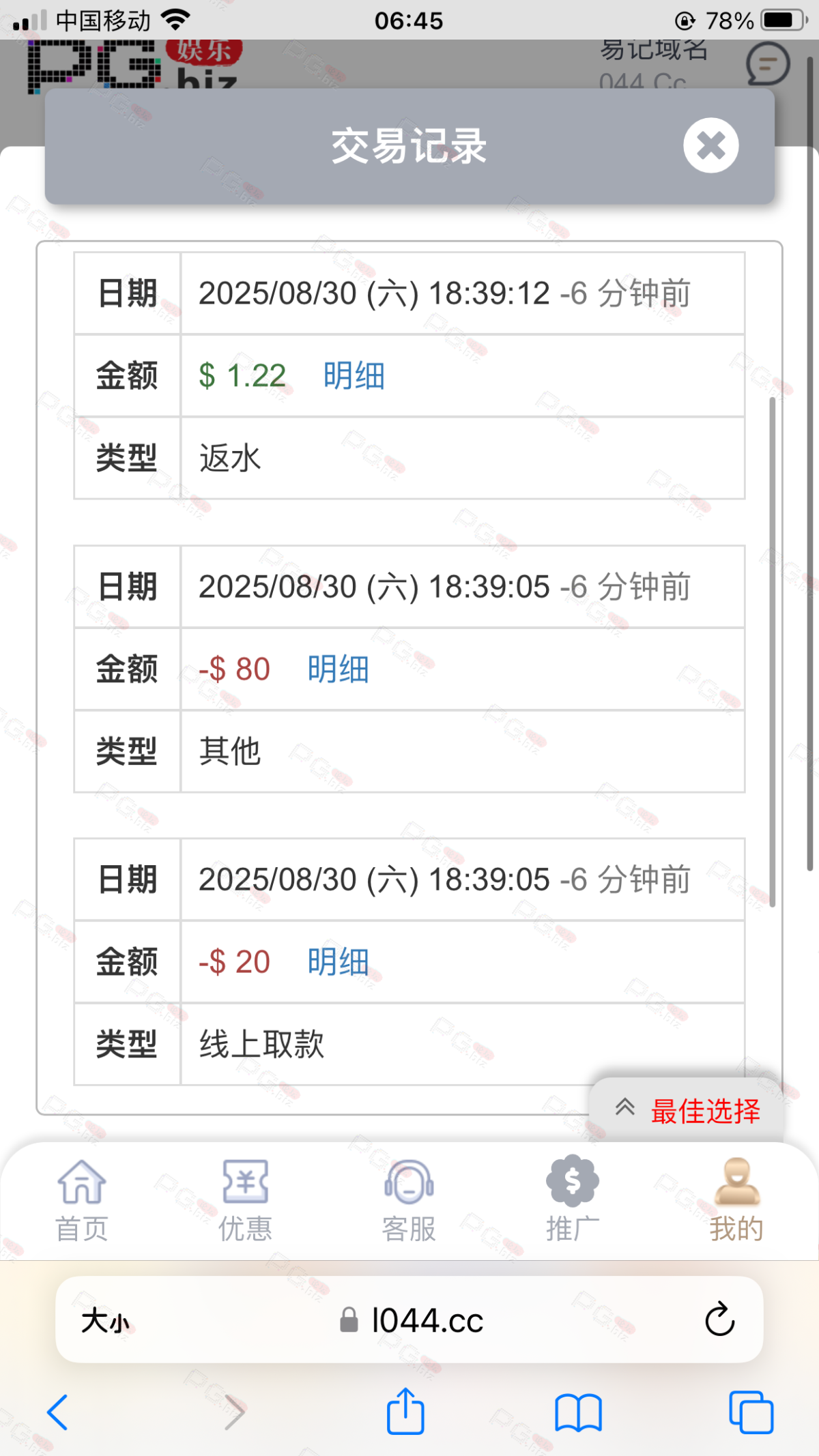819x1456 pixels.
Task: Open browser bookmarks
Action: click(x=578, y=1412)
